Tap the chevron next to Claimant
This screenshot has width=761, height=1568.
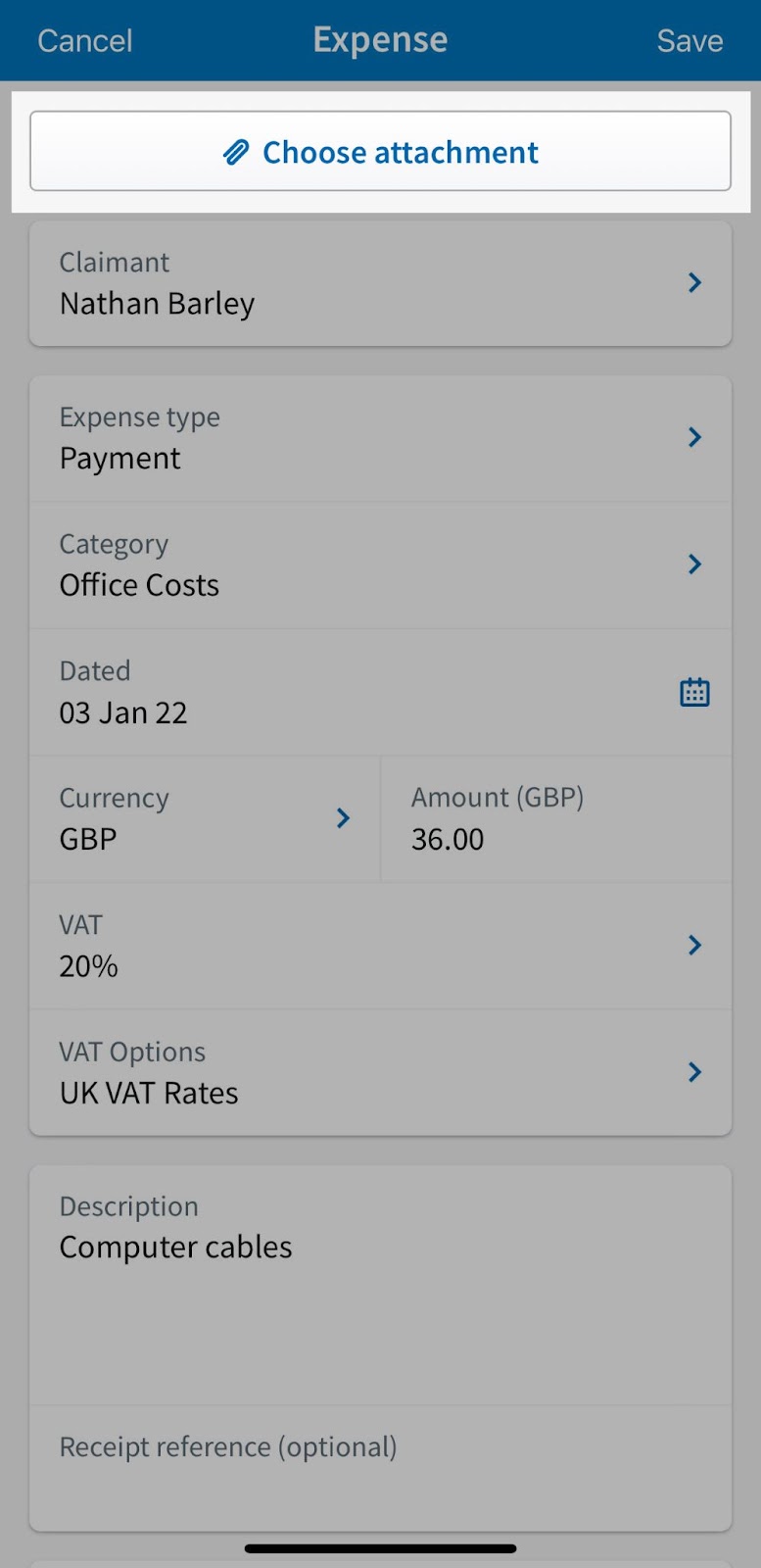(694, 283)
